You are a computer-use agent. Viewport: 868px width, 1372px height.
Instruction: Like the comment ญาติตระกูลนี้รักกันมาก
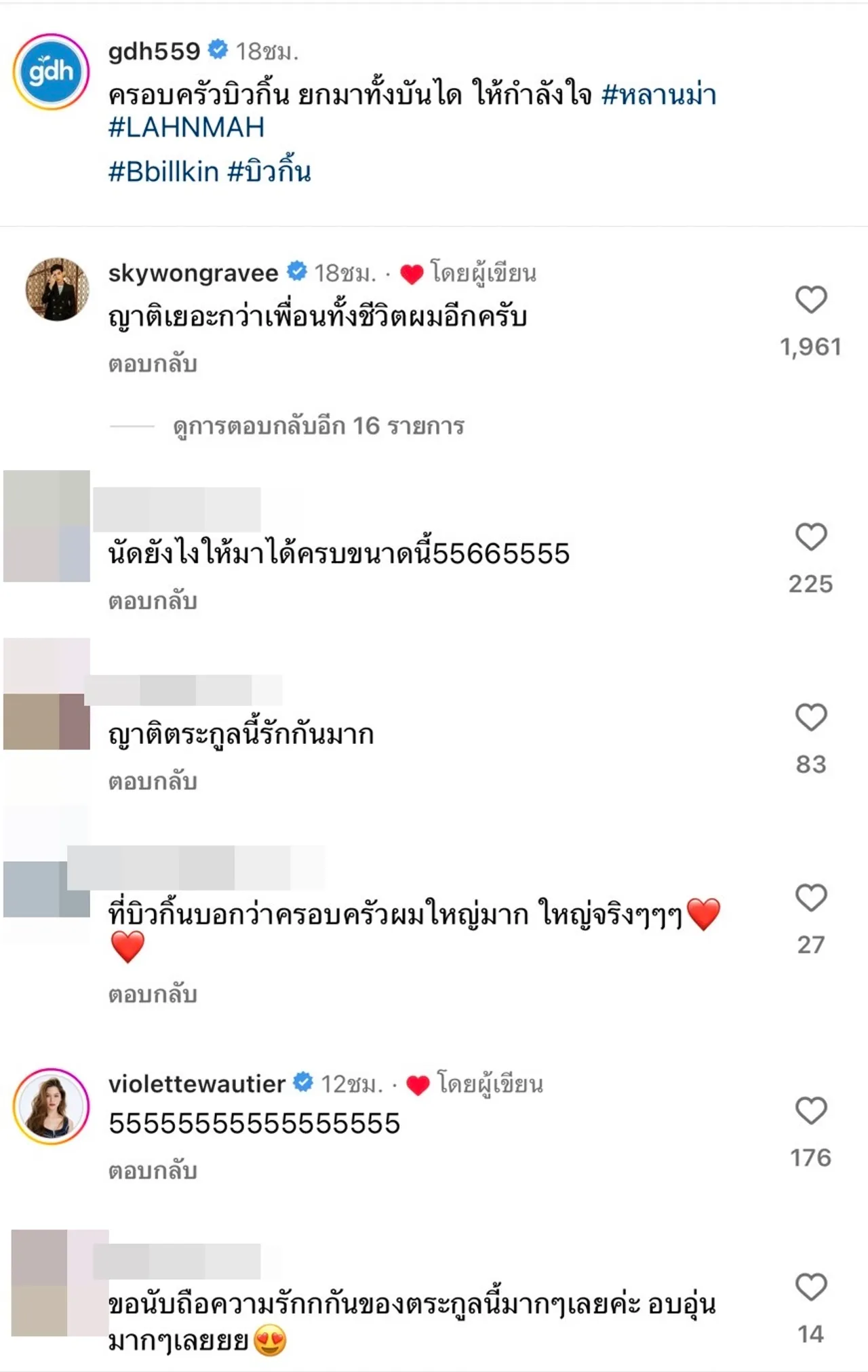click(x=811, y=718)
